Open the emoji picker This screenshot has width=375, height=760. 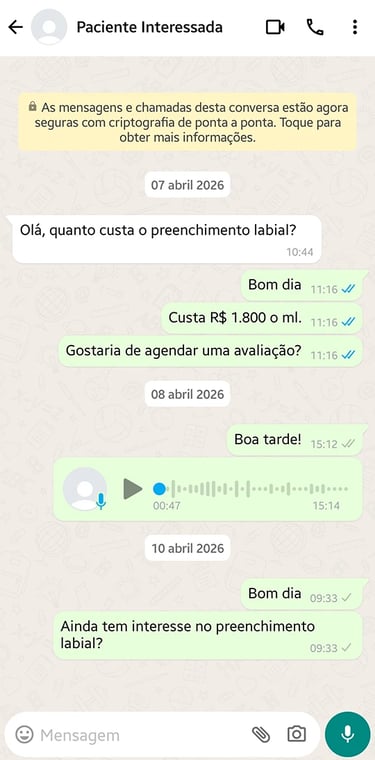click(24, 734)
